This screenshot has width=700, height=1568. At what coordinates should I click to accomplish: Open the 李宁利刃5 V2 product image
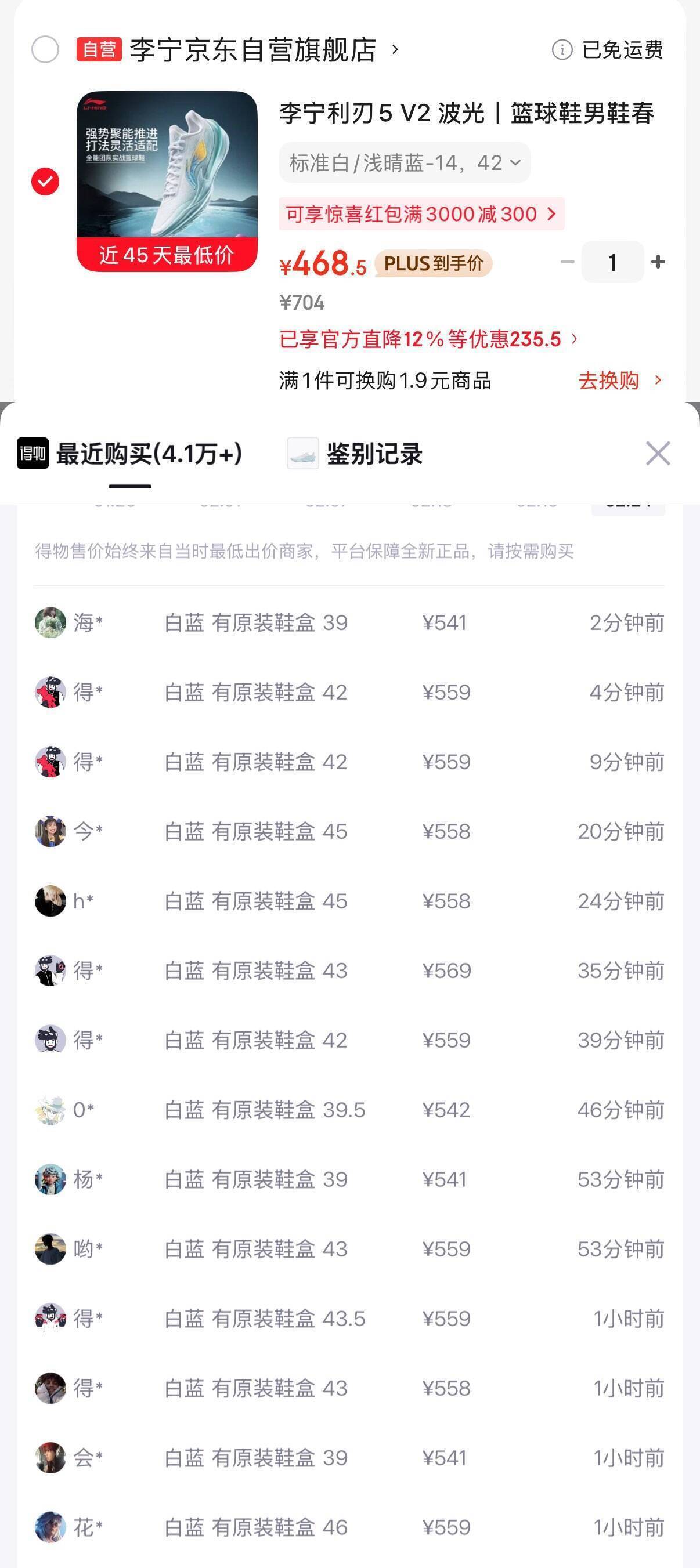167,181
